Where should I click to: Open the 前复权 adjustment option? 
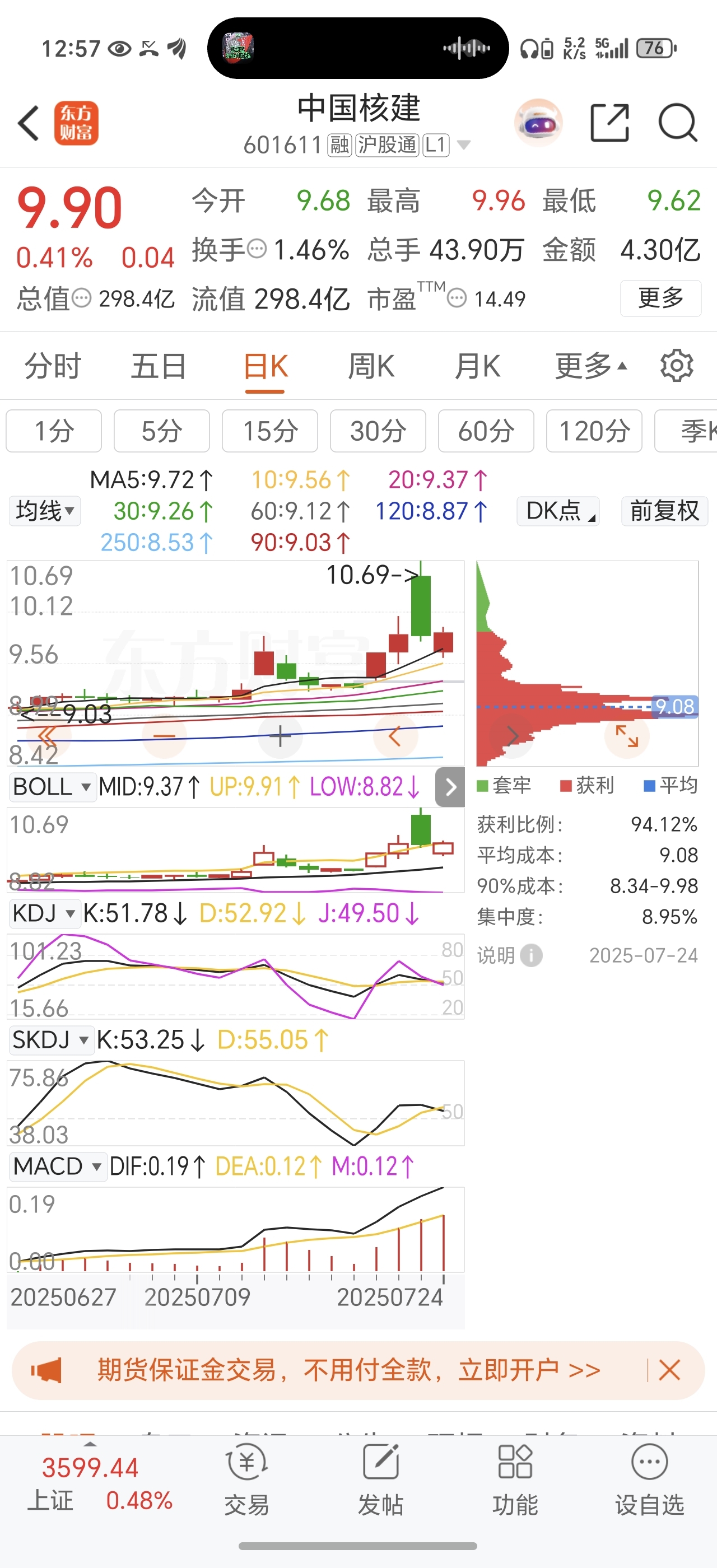[664, 511]
